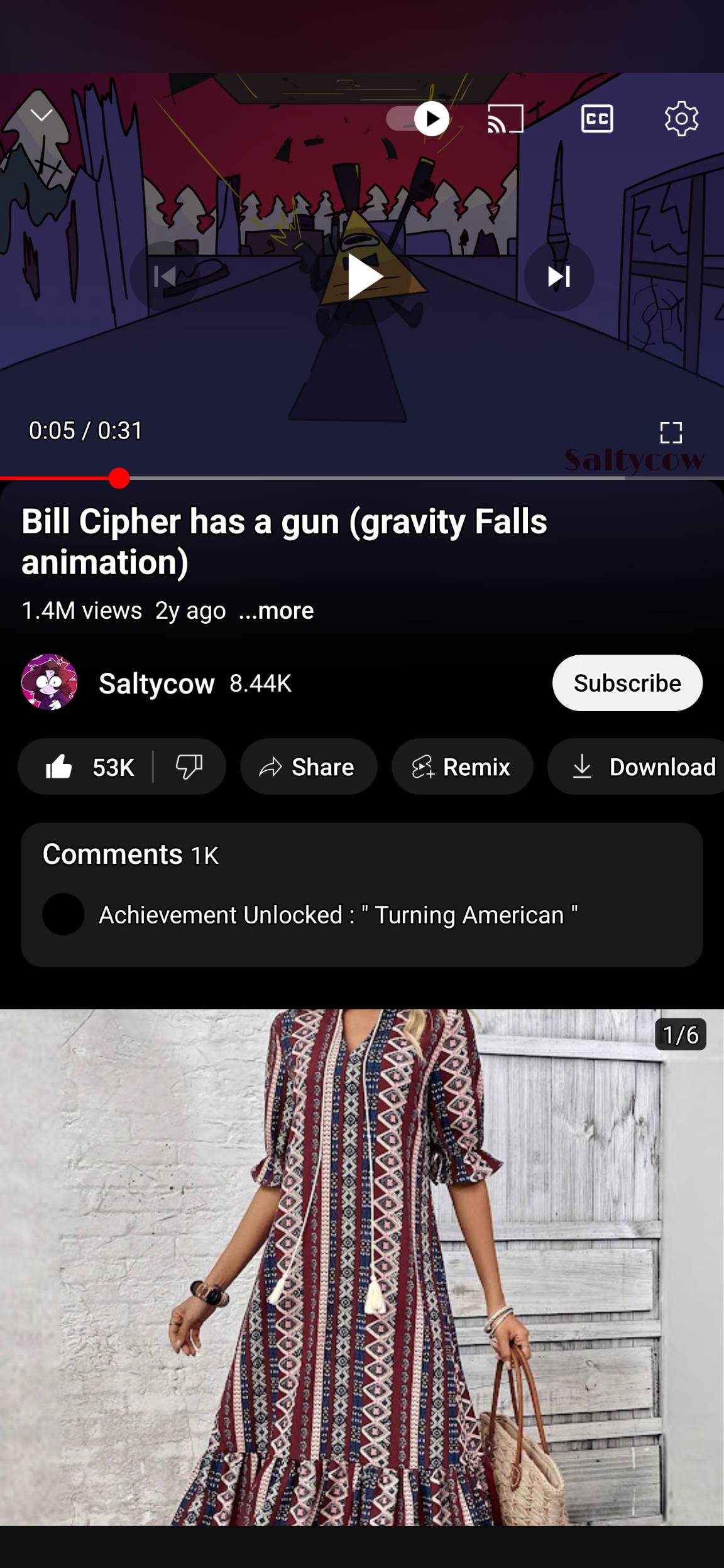Viewport: 724px width, 1568px height.
Task: Minimize the video player
Action: click(41, 114)
